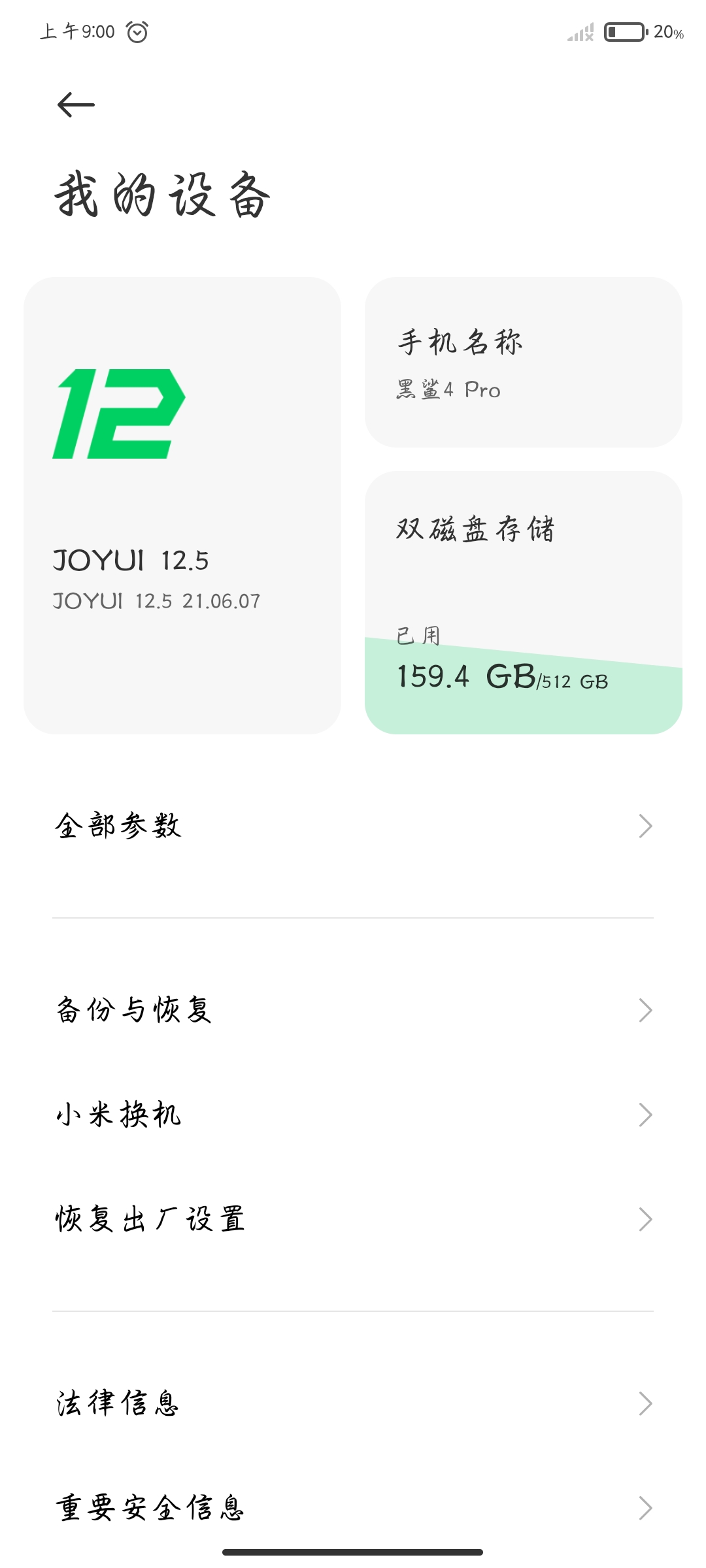
Task: Open the 双磁盘存储 (dual-disk storage) card
Action: click(x=524, y=602)
